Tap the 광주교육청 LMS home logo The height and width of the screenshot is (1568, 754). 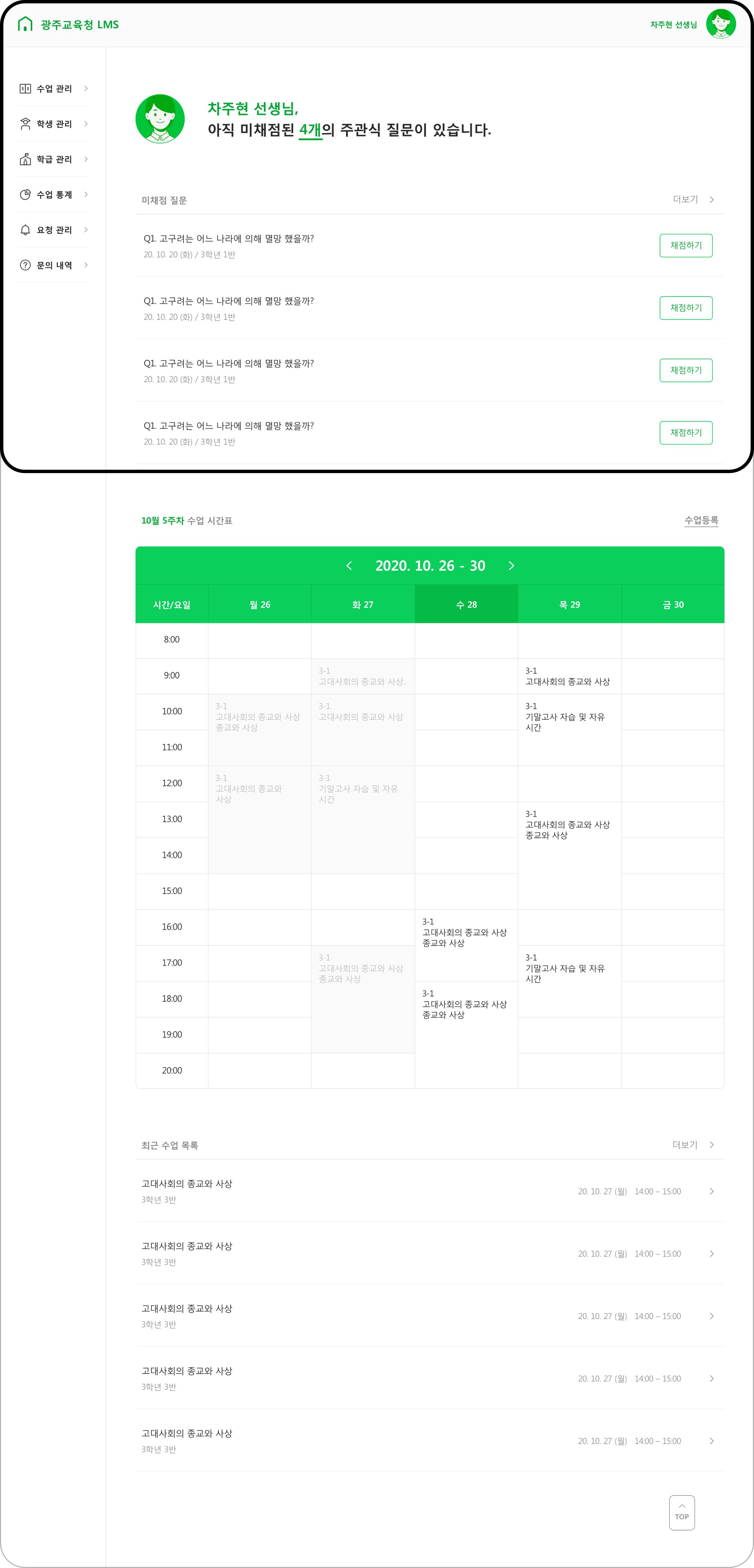(x=68, y=24)
